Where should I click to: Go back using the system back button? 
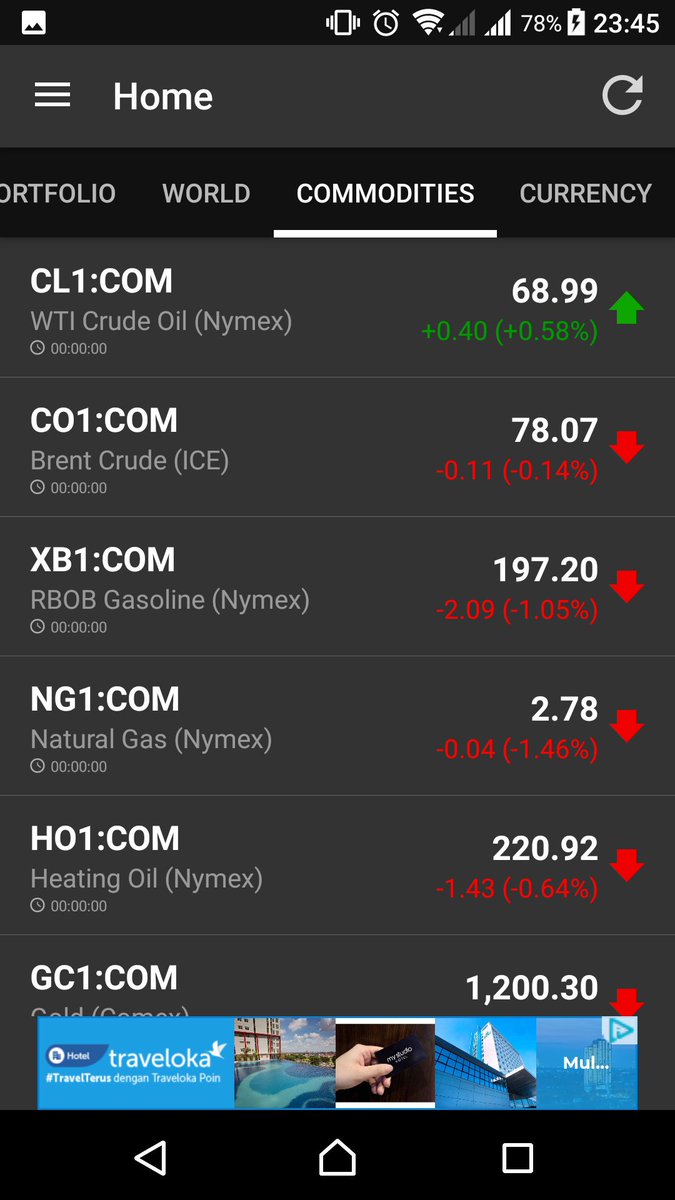(151, 1157)
